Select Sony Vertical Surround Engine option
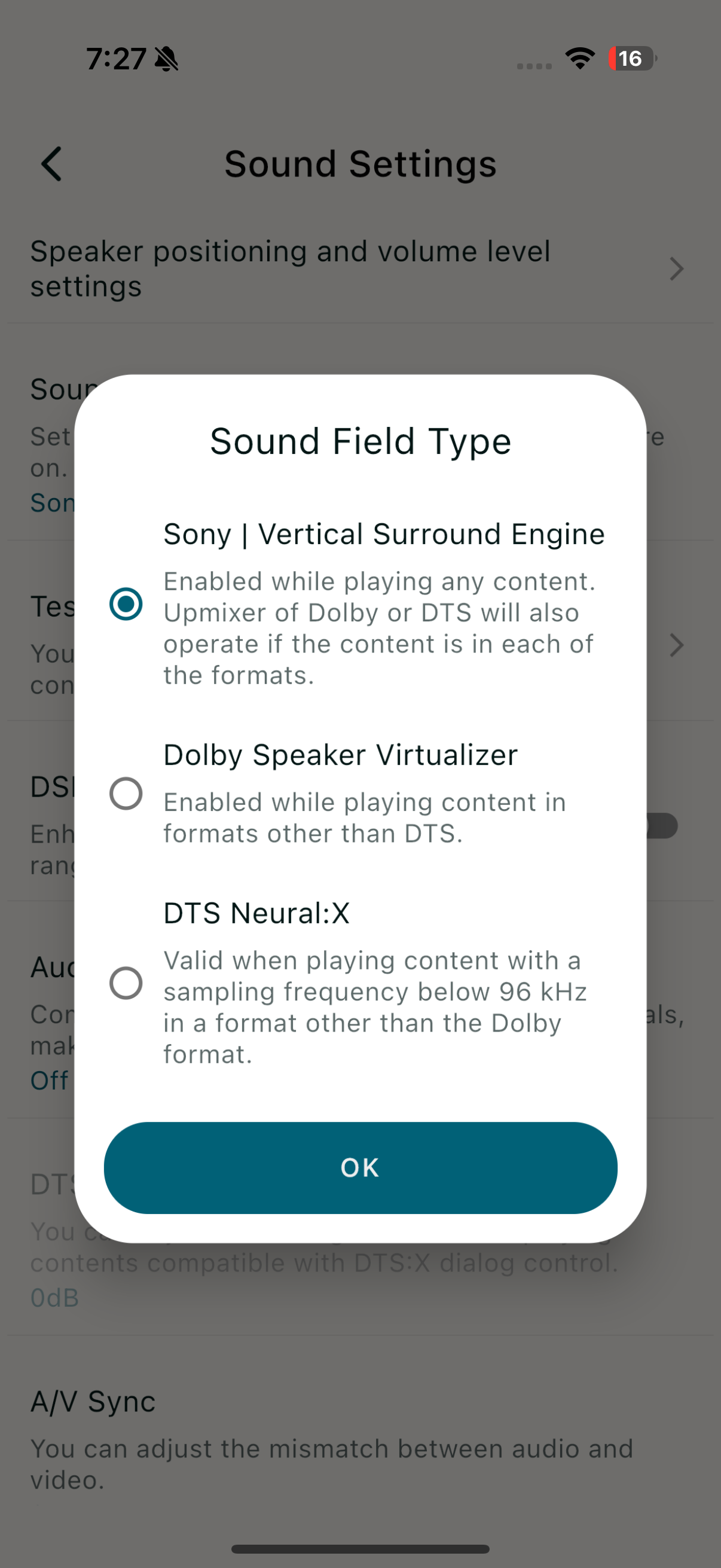Screen dimensions: 721x1568 126,603
